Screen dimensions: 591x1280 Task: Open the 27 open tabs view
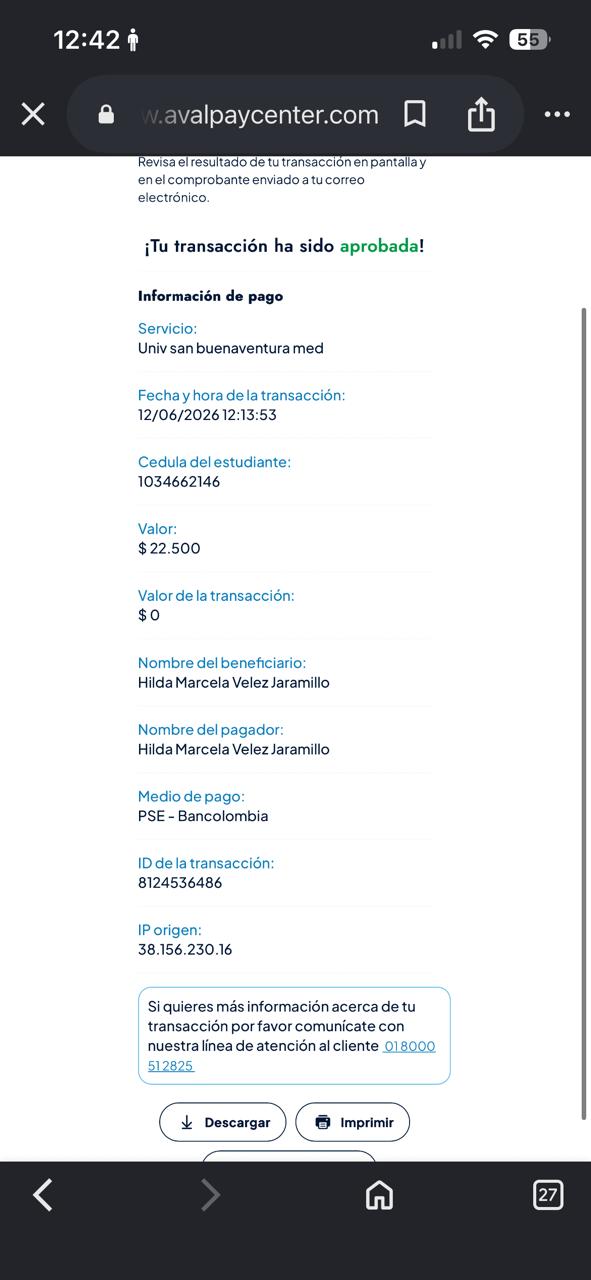point(548,1194)
